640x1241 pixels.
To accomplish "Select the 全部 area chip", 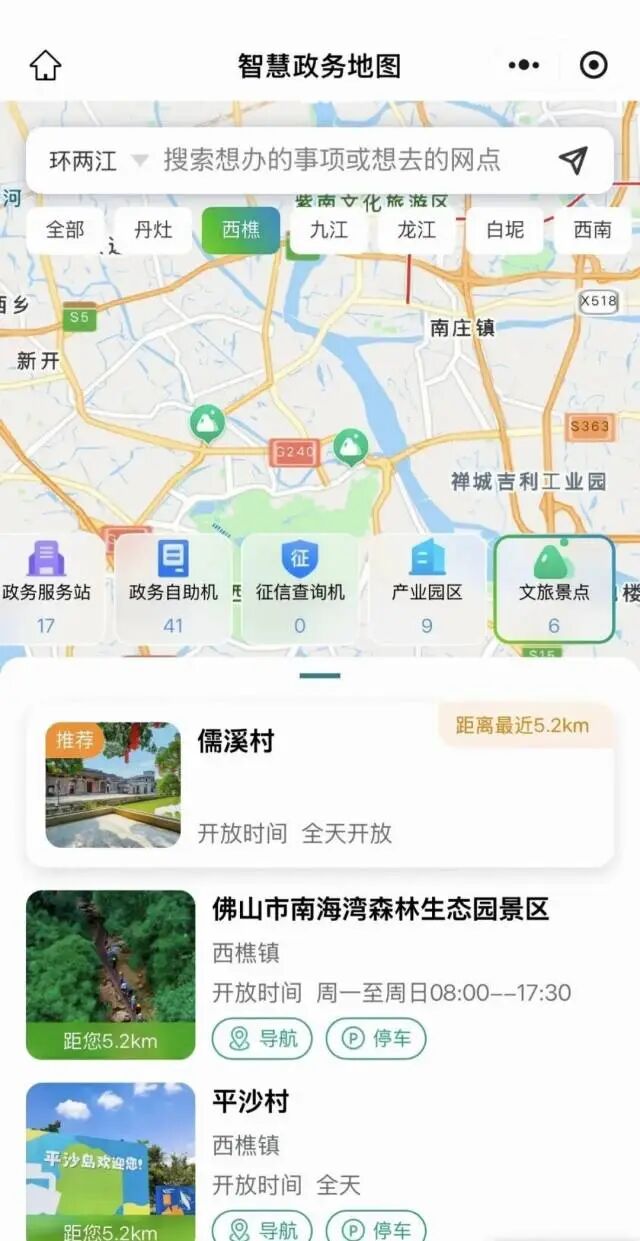I will pos(65,230).
